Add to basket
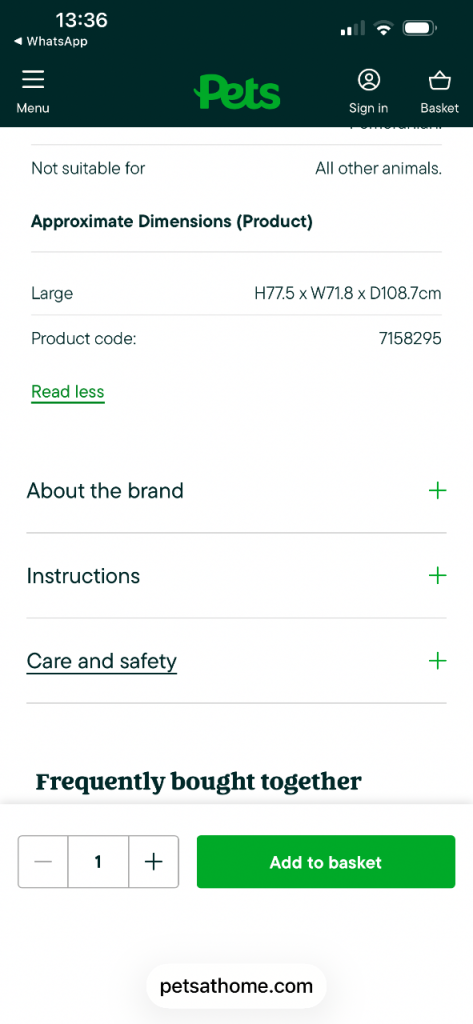 [x=326, y=861]
